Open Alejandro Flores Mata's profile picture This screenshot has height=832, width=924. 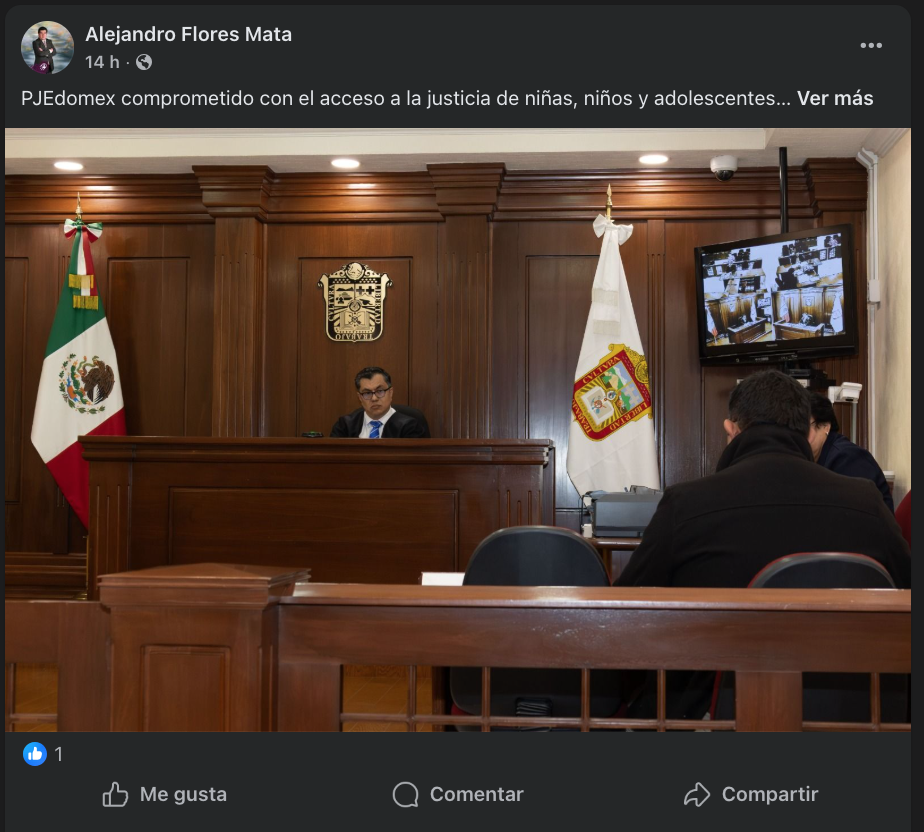[47, 47]
